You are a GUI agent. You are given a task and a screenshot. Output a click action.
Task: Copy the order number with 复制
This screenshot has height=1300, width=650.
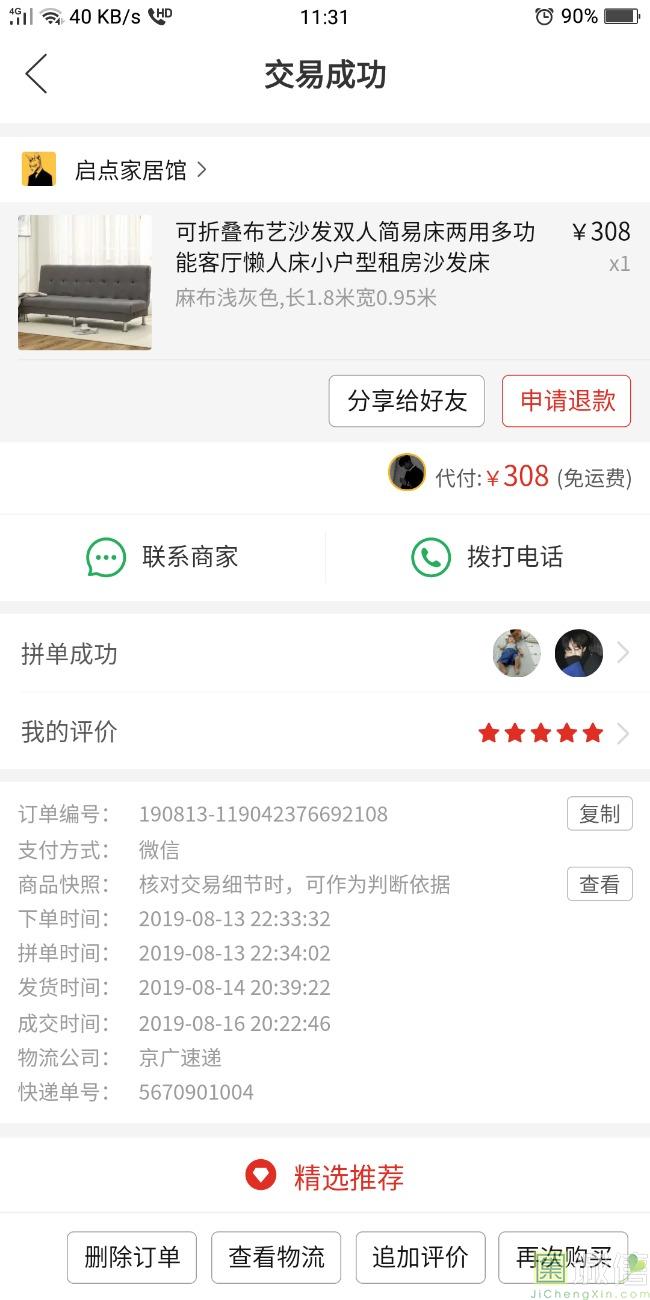coord(600,814)
